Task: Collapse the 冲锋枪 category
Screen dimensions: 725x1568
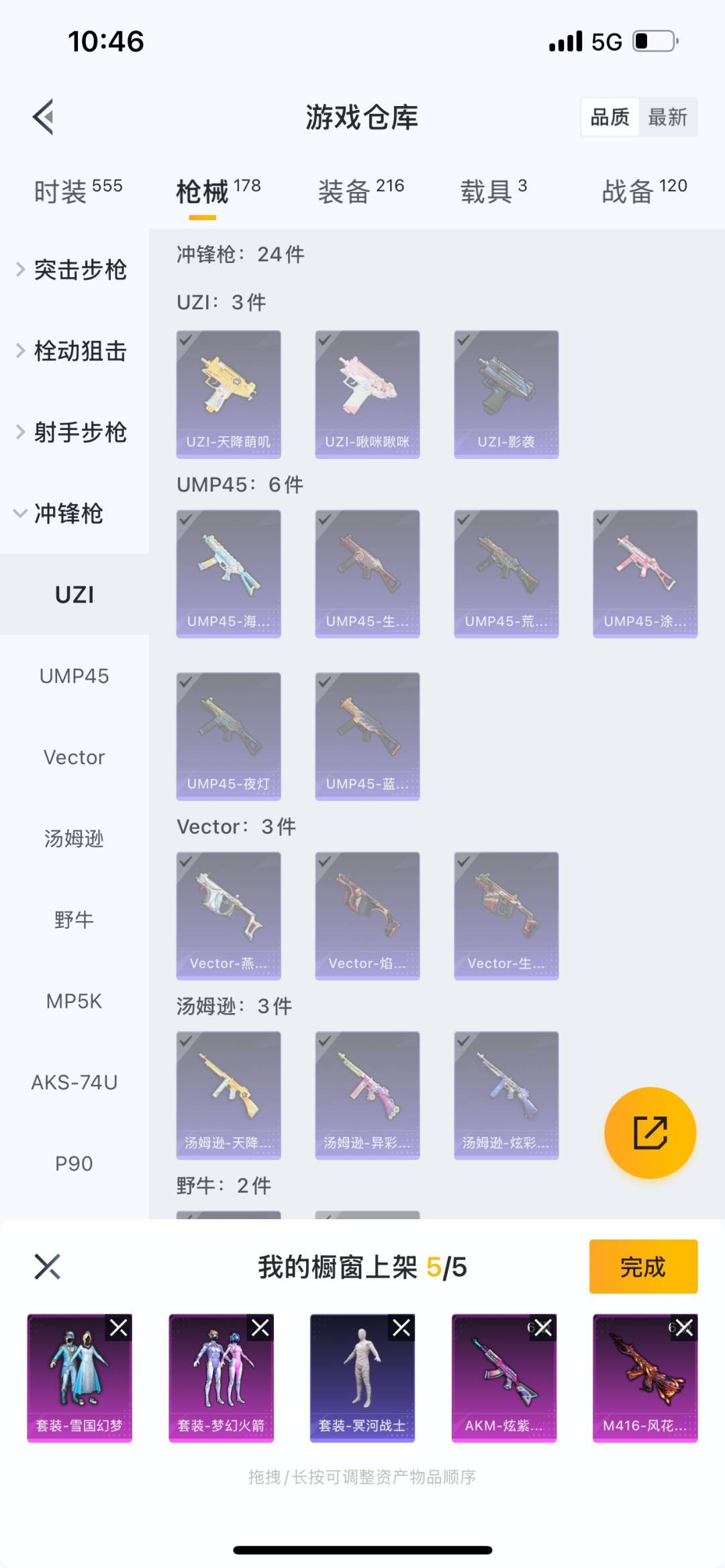Action: pos(67,514)
